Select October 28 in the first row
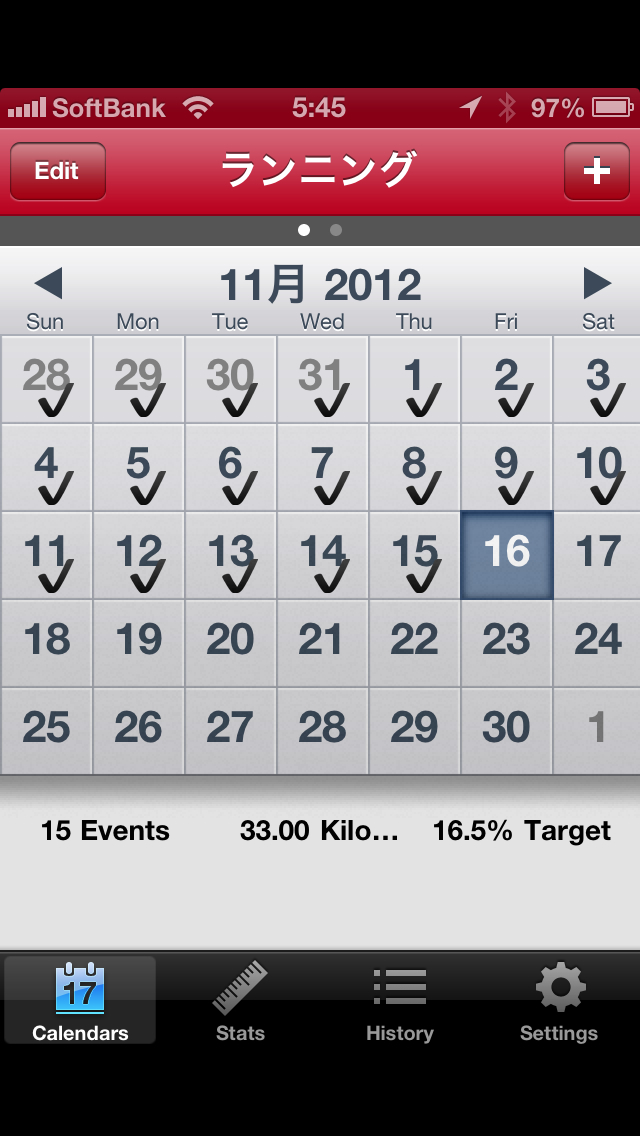Screen dimensions: 640x1136 click(x=46, y=379)
